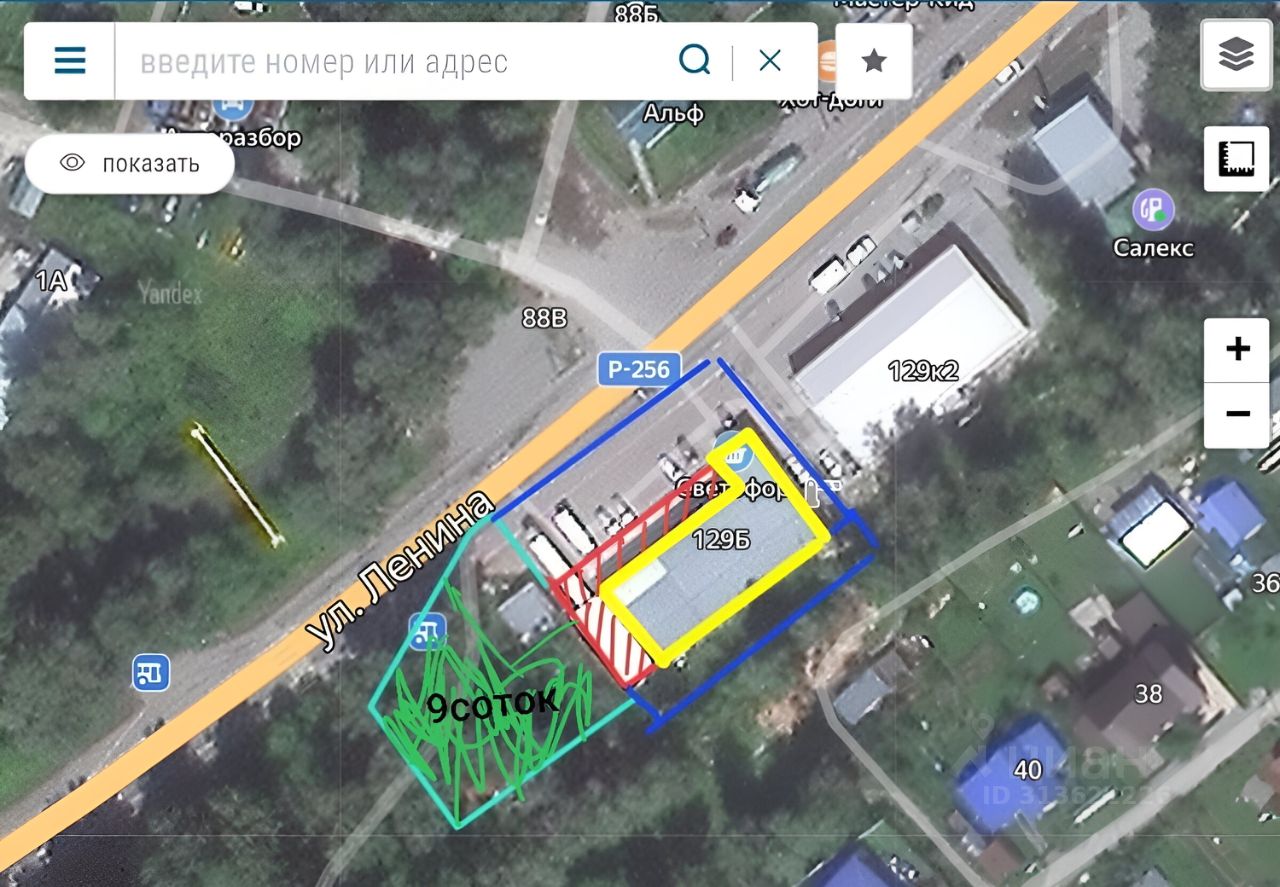
Task: Open the hamburger menu
Action: coord(70,61)
